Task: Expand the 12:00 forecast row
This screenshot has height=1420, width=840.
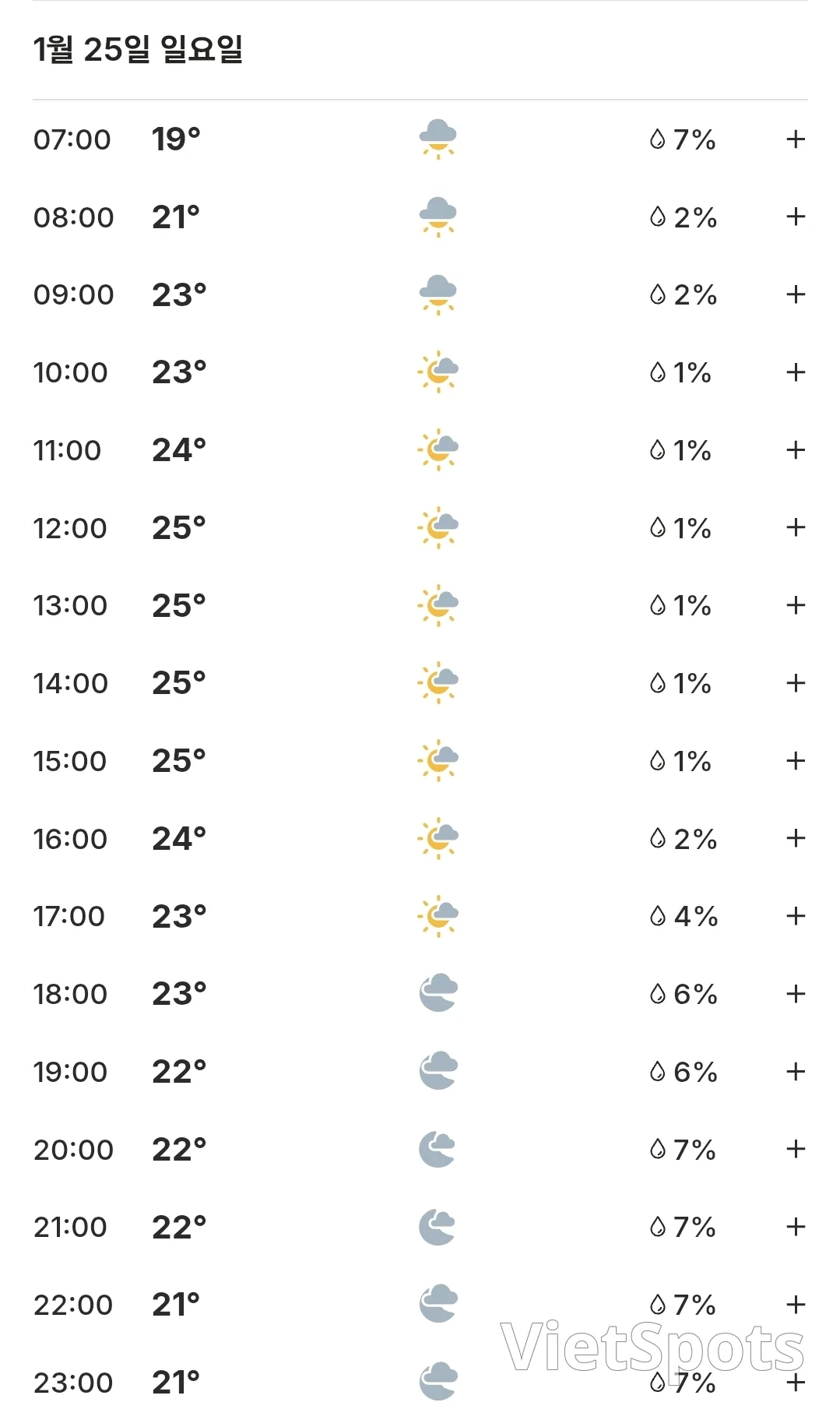Action: coord(795,527)
